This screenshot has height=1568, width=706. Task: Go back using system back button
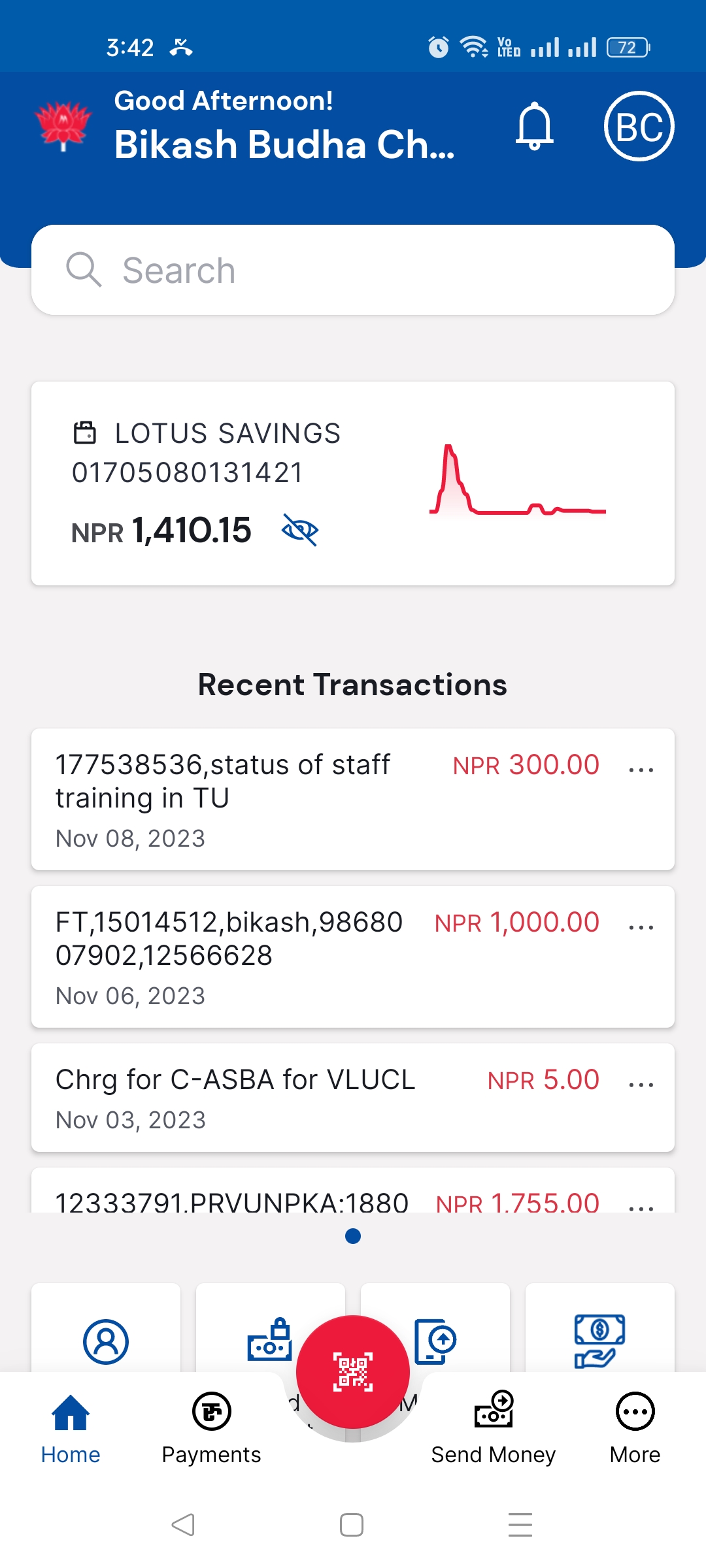184,1525
